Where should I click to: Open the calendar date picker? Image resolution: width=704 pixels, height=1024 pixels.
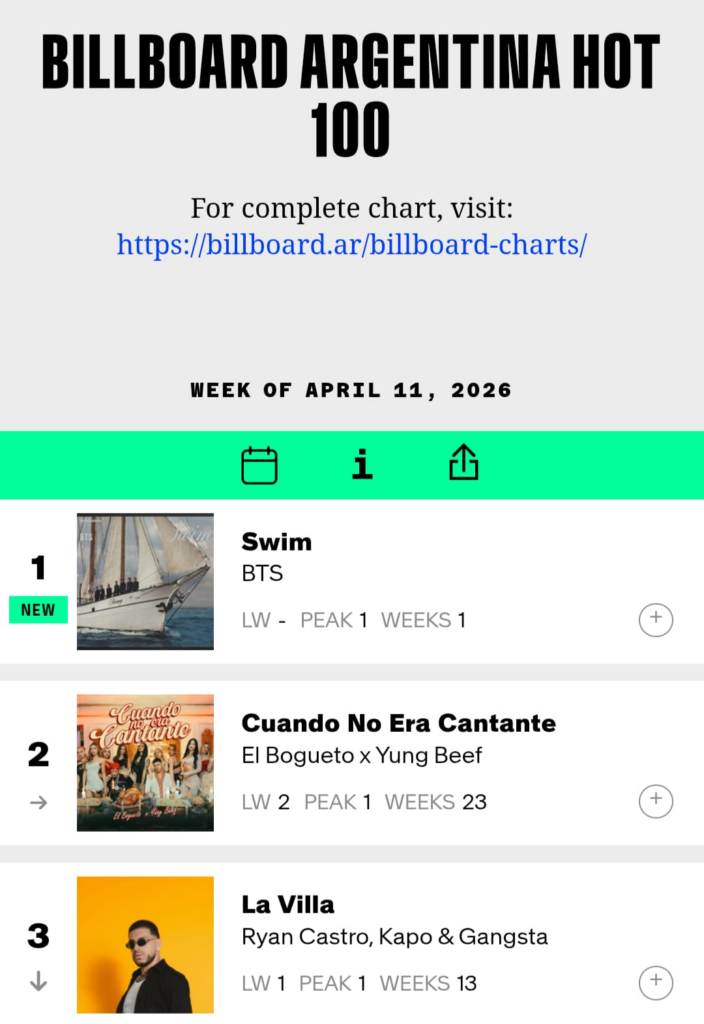click(260, 465)
